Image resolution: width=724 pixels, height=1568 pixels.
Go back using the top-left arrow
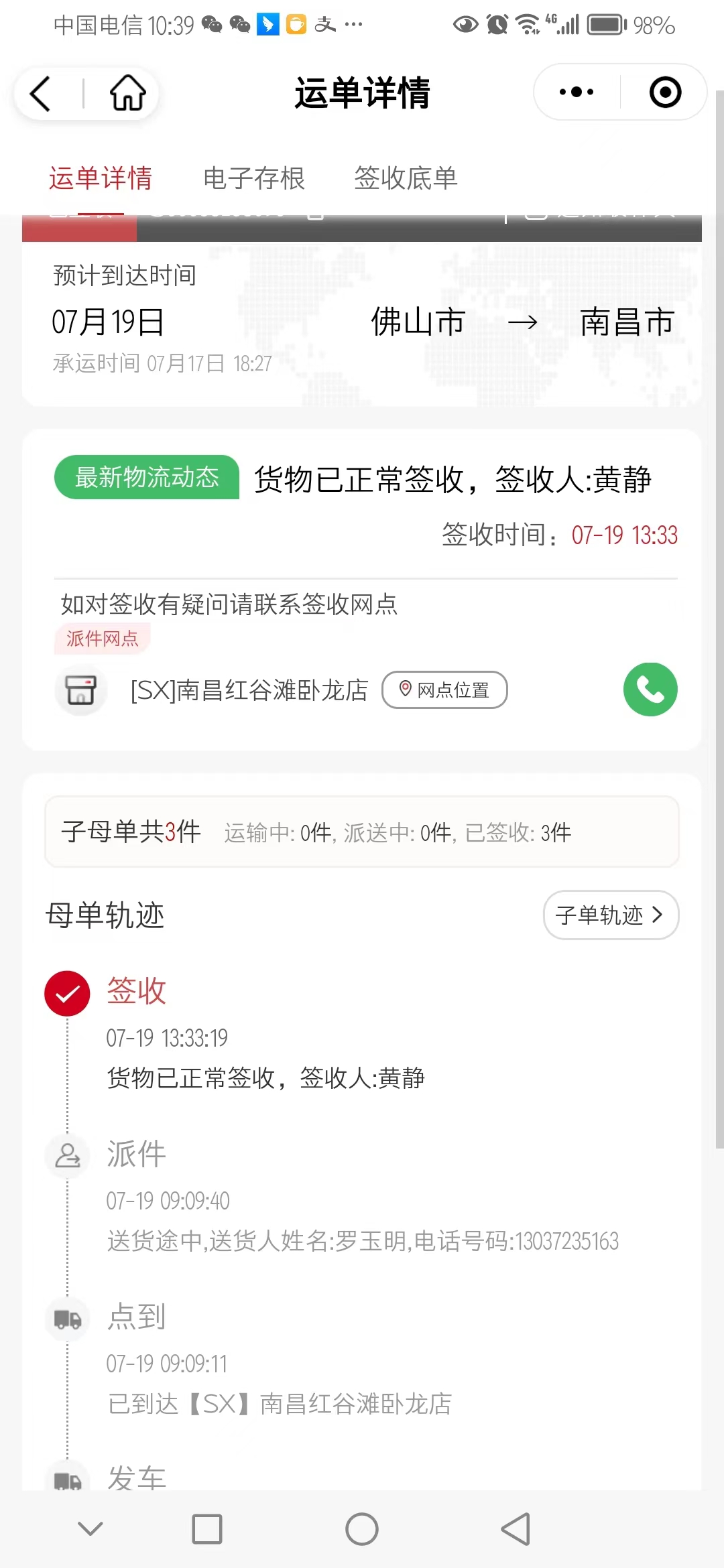[41, 93]
